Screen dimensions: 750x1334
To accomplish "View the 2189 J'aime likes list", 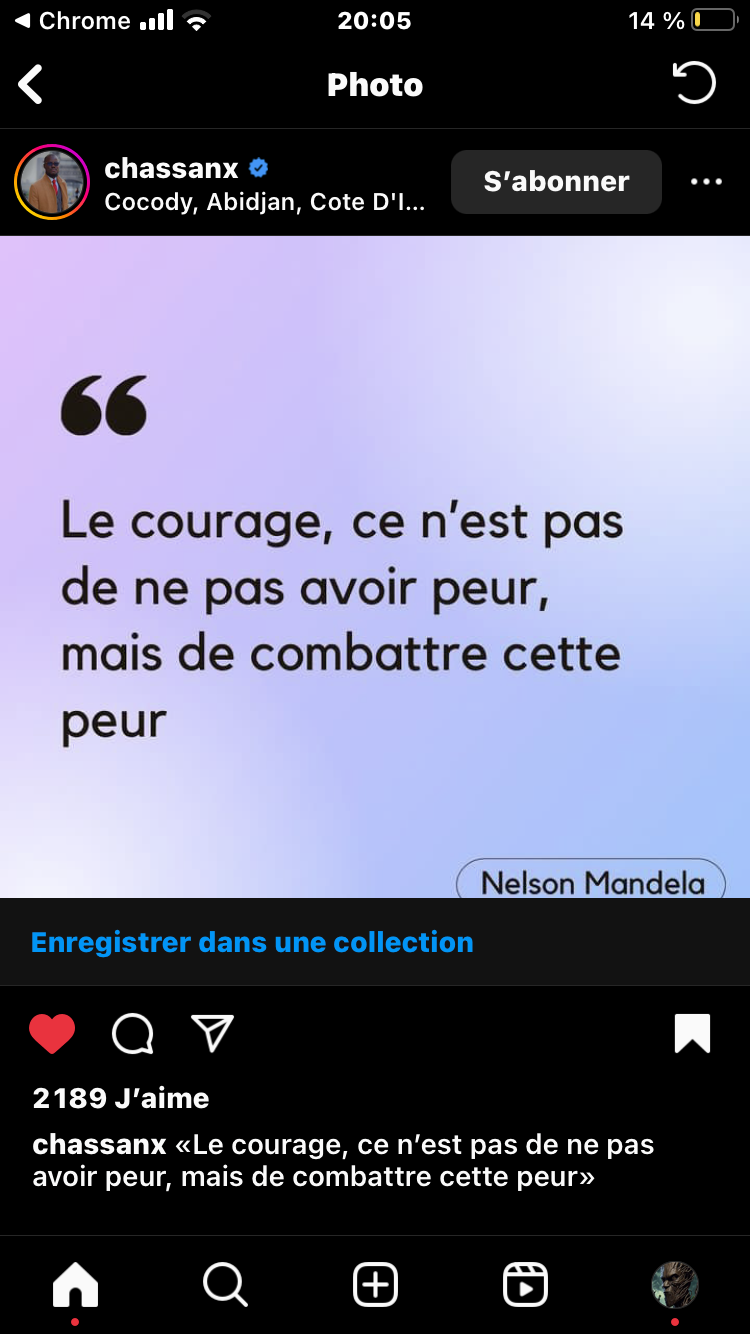I will (x=121, y=1098).
